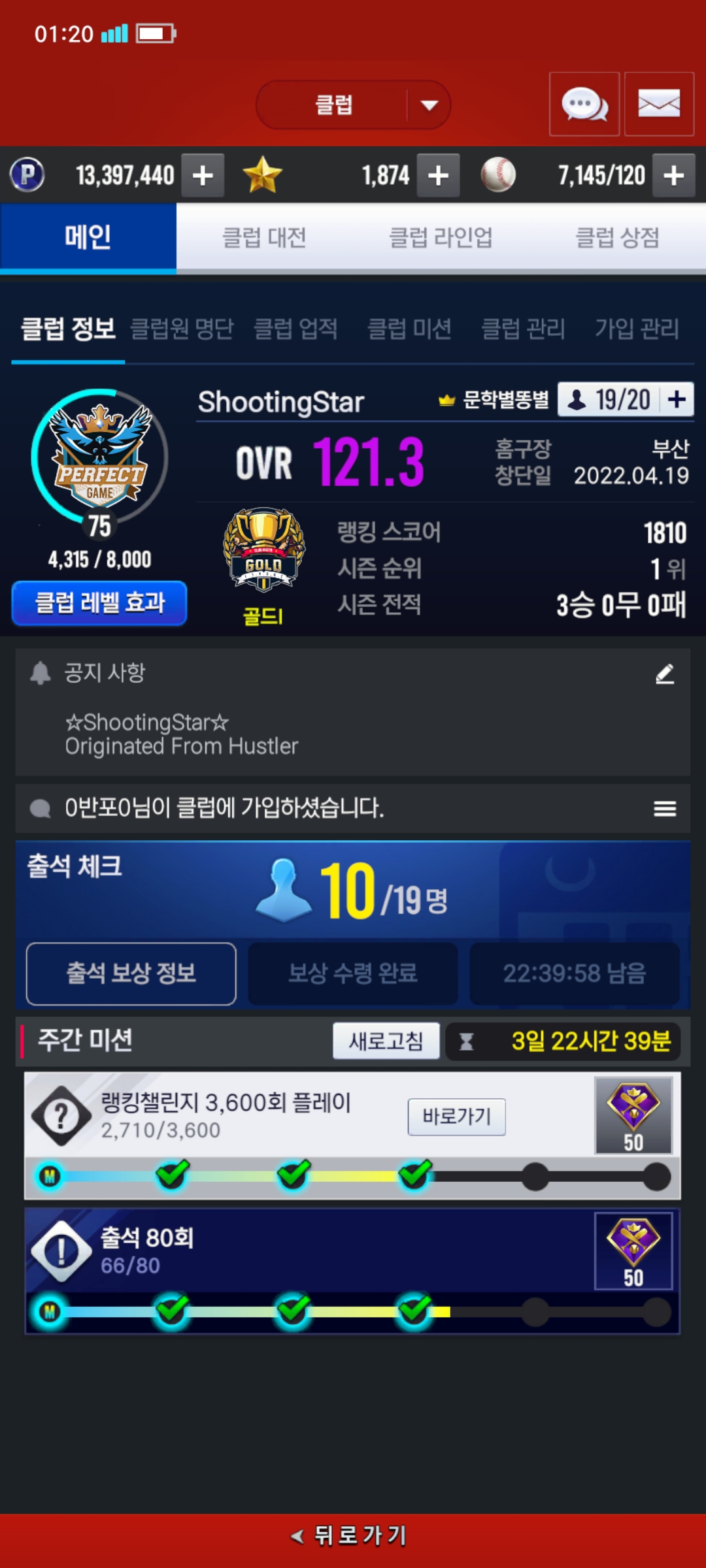The height and width of the screenshot is (1568, 706).
Task: Edit the 공지 사항 notice
Action: tap(665, 674)
